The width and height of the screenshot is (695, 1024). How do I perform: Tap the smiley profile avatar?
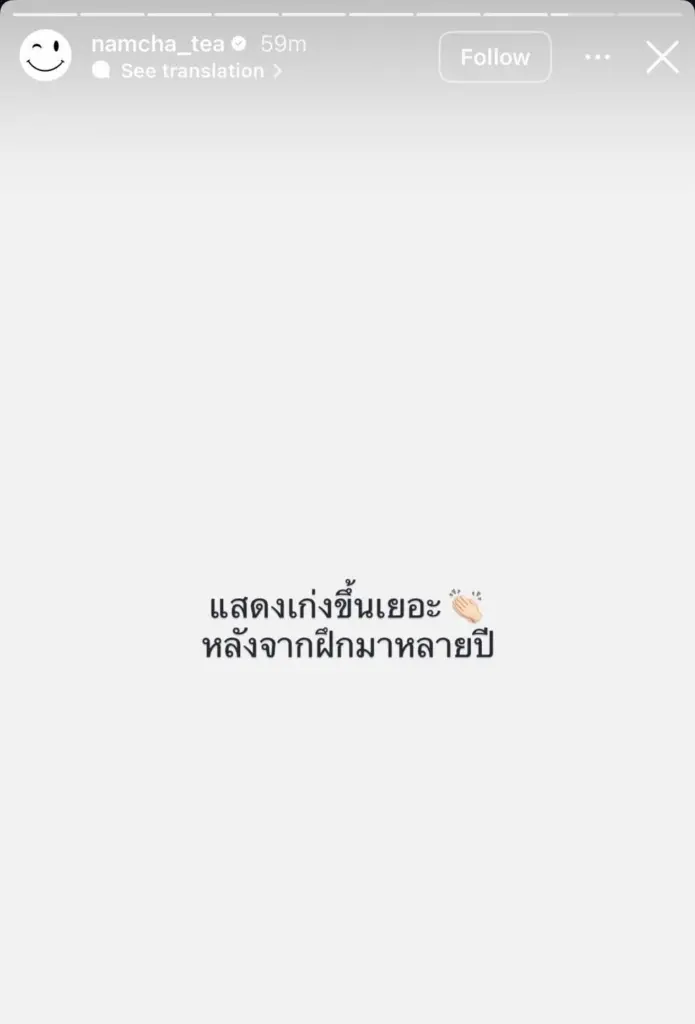click(x=46, y=56)
